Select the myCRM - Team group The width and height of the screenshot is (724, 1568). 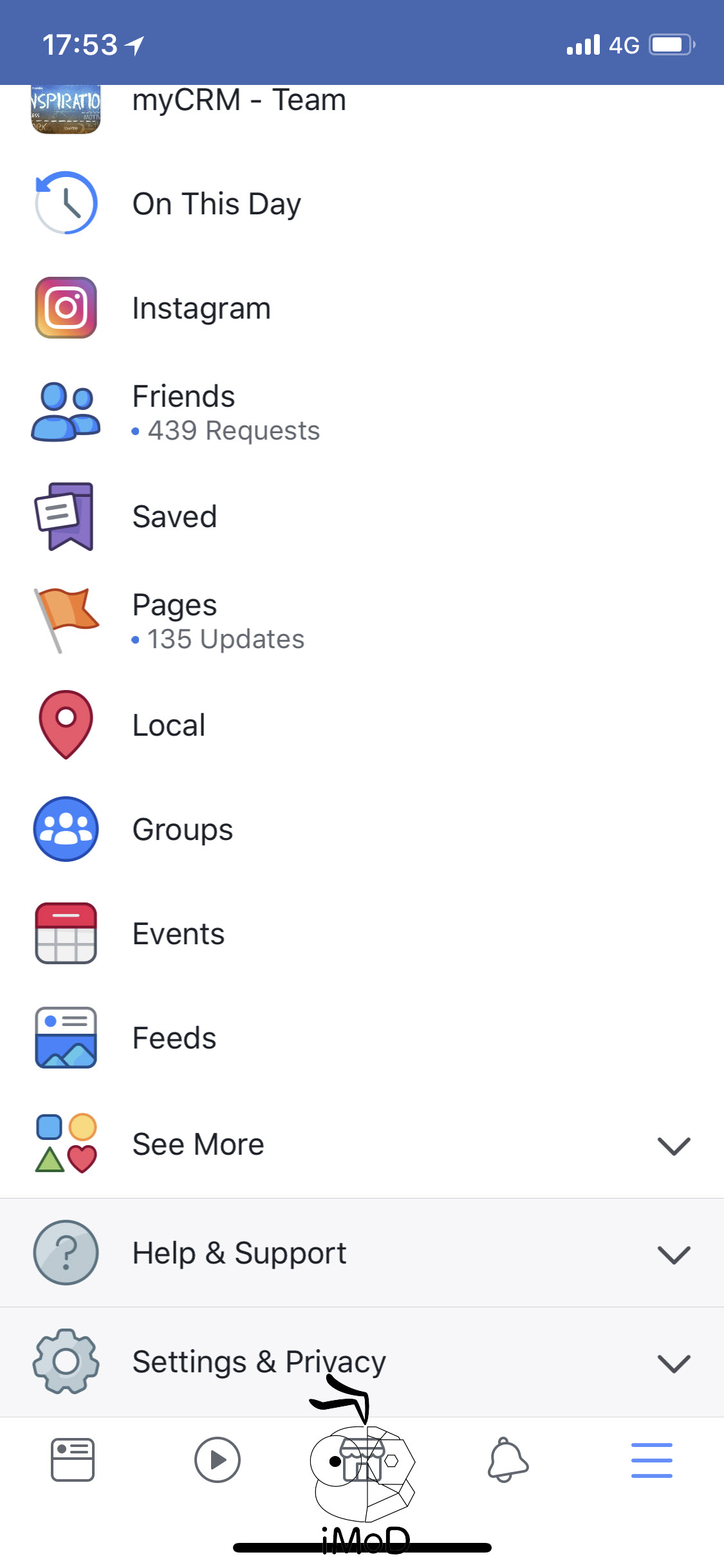[238, 100]
